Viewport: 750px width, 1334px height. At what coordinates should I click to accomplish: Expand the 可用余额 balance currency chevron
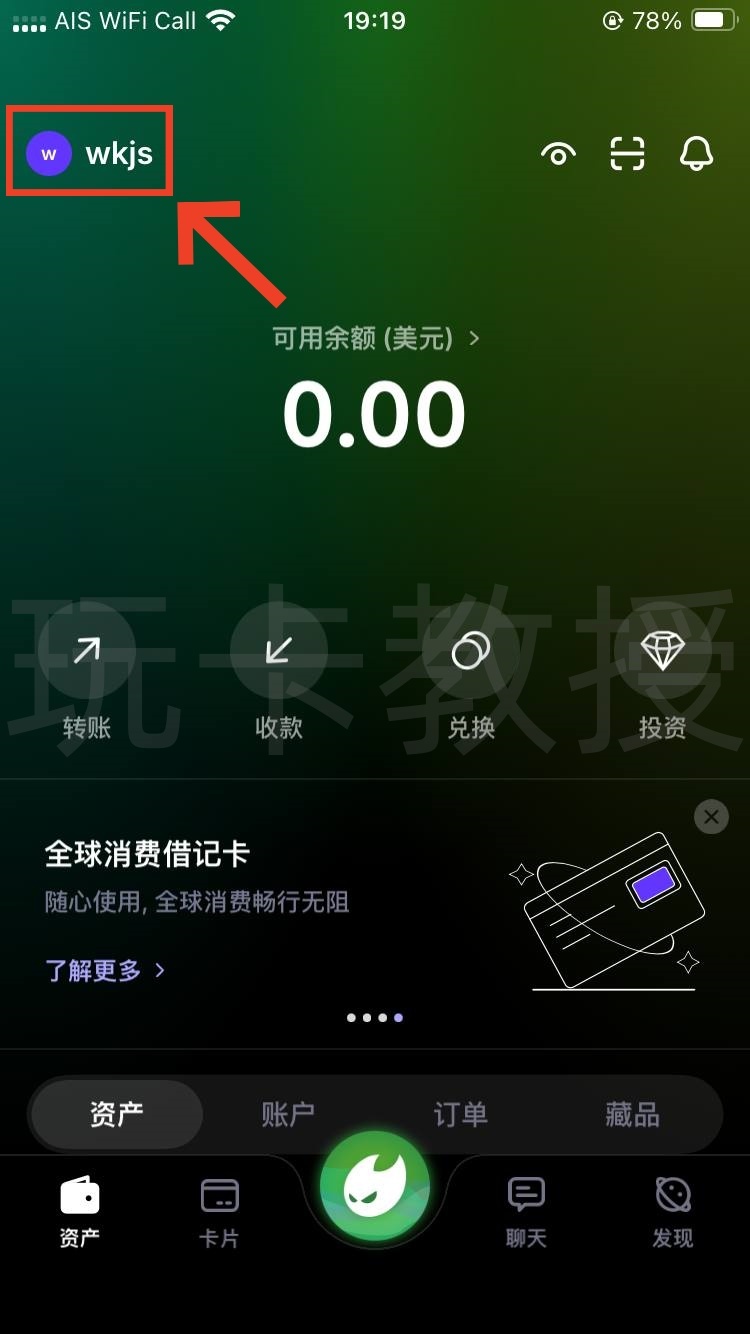click(x=473, y=340)
